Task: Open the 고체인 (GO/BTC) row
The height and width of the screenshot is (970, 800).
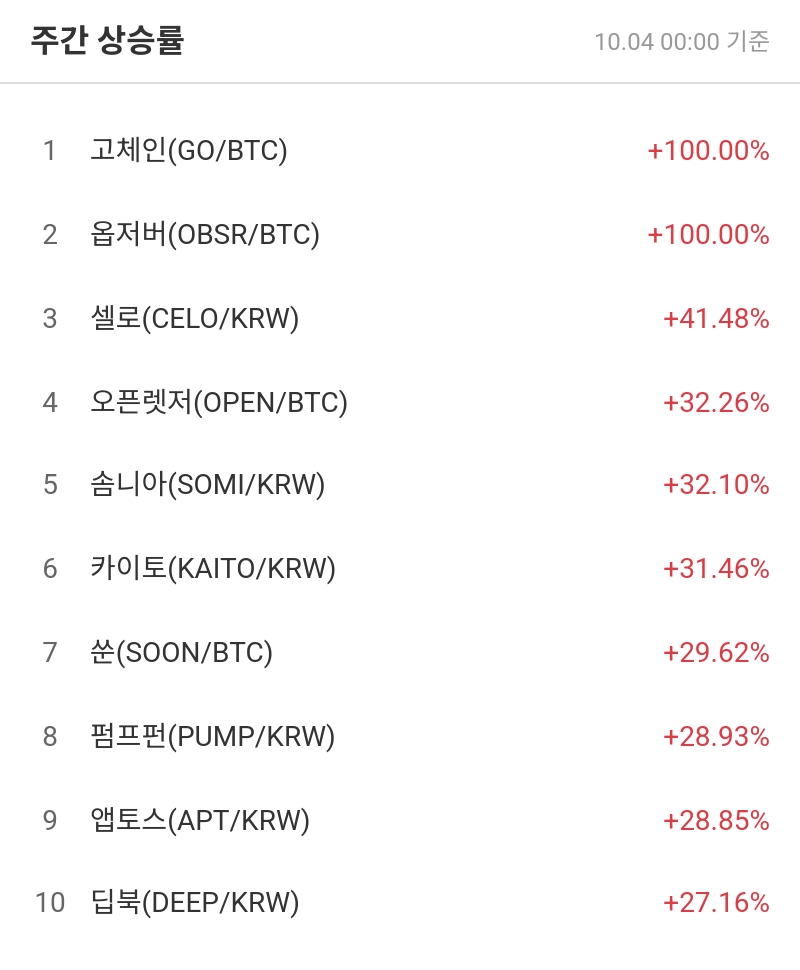Action: coord(189,152)
